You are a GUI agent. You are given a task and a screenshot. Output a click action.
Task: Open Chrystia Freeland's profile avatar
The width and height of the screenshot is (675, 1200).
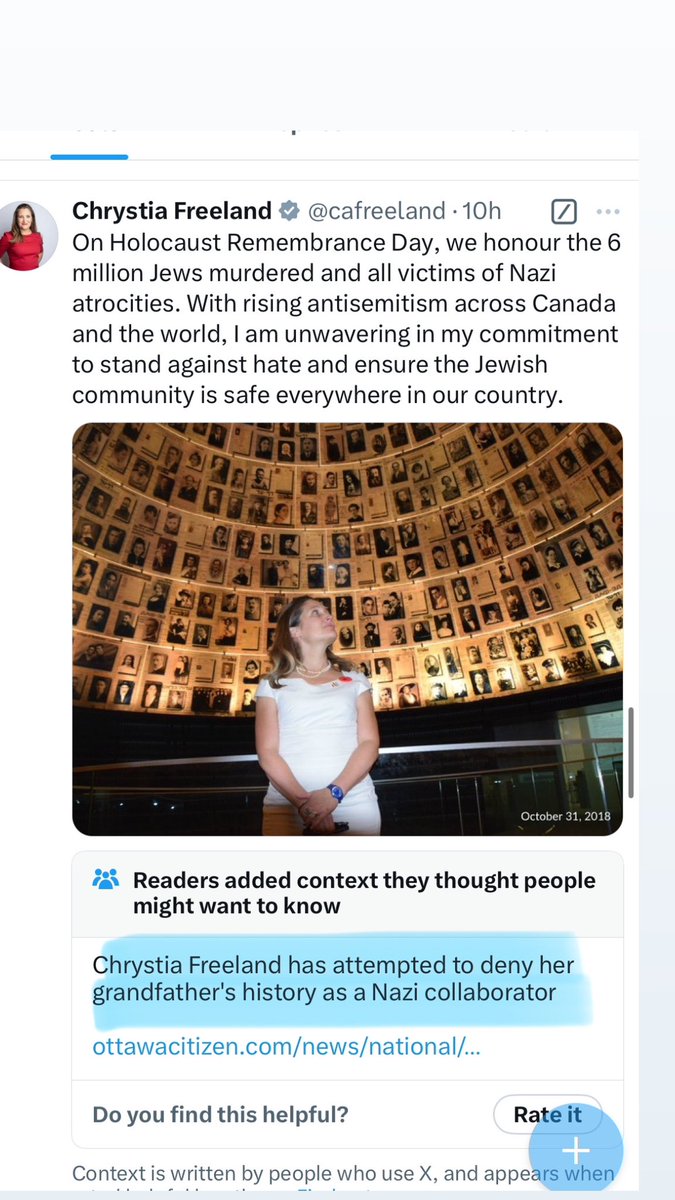click(x=22, y=236)
